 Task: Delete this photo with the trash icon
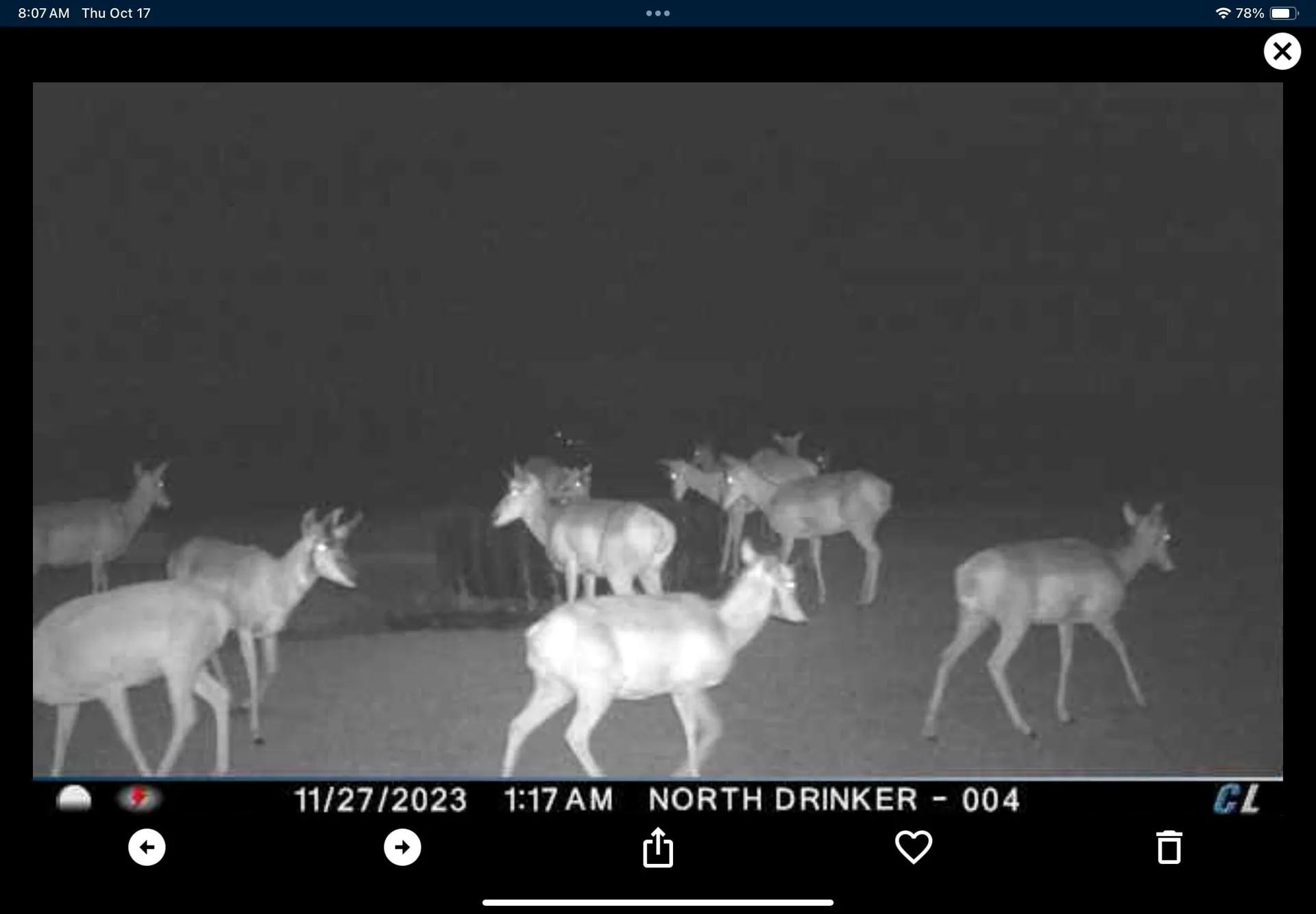[x=1169, y=848]
